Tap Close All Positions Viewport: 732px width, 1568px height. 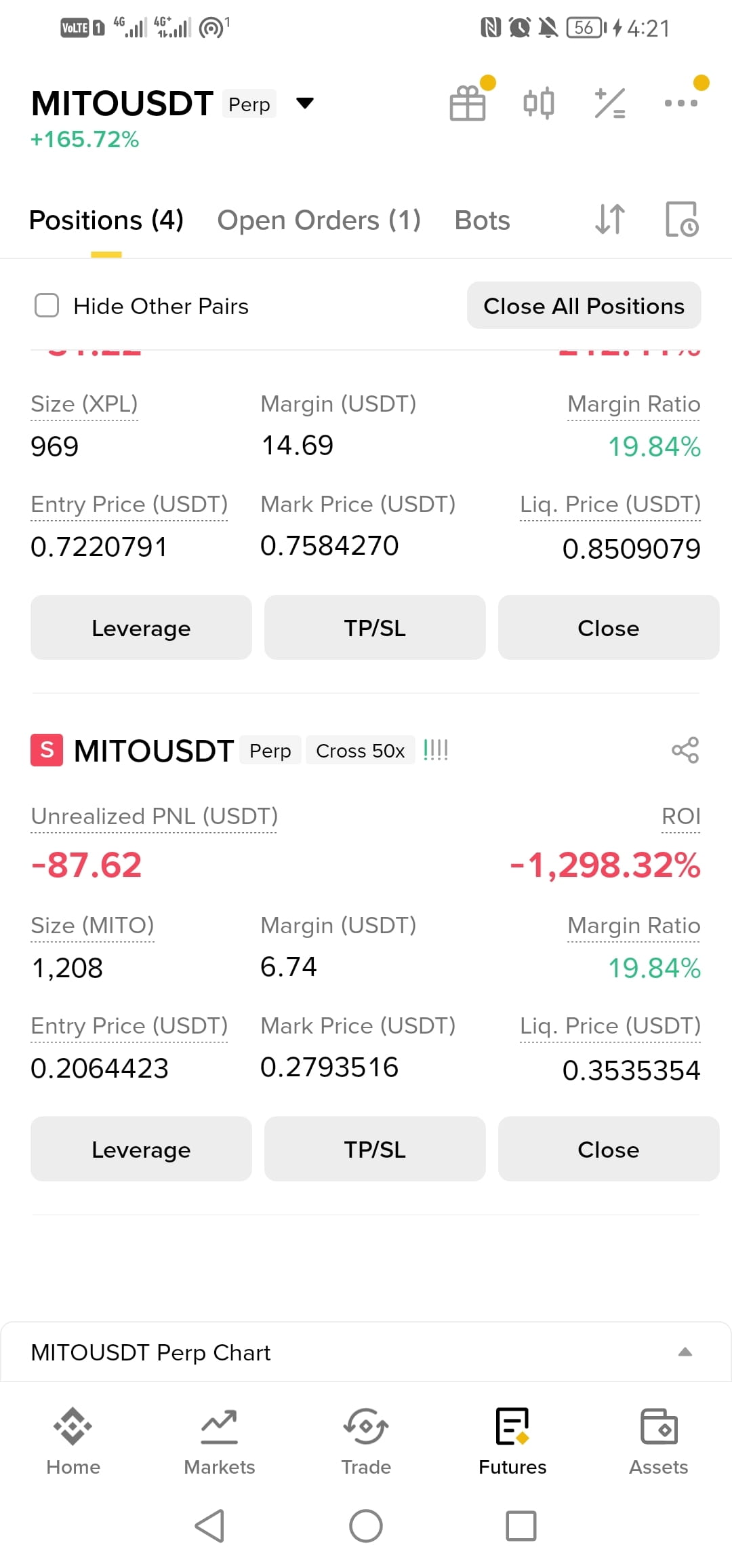pos(584,306)
